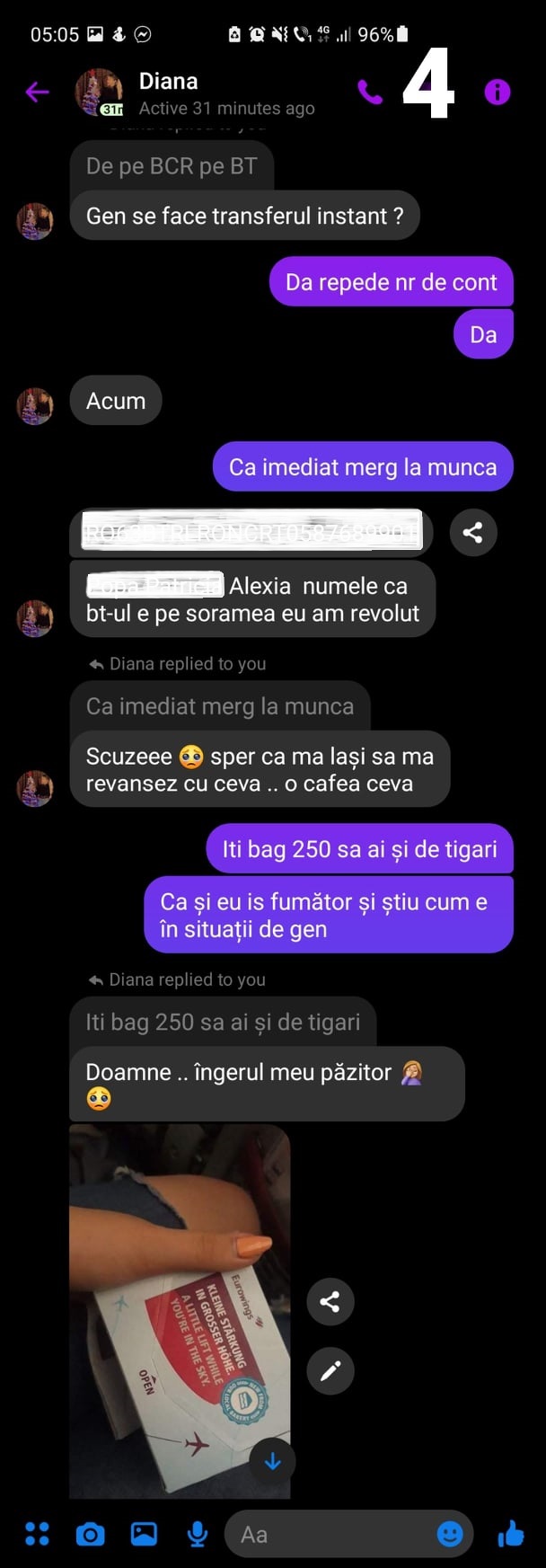Edit the photo with the pencil icon

click(330, 1370)
